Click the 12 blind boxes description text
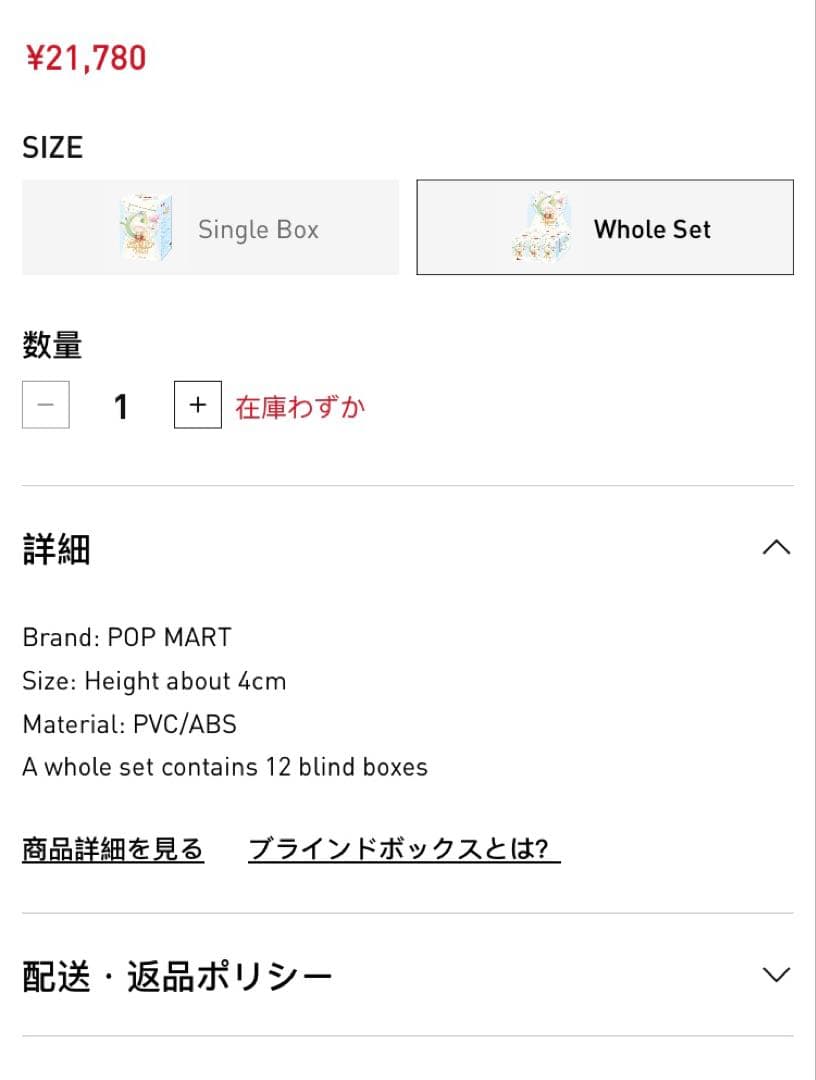This screenshot has width=816, height=1080. click(x=225, y=766)
